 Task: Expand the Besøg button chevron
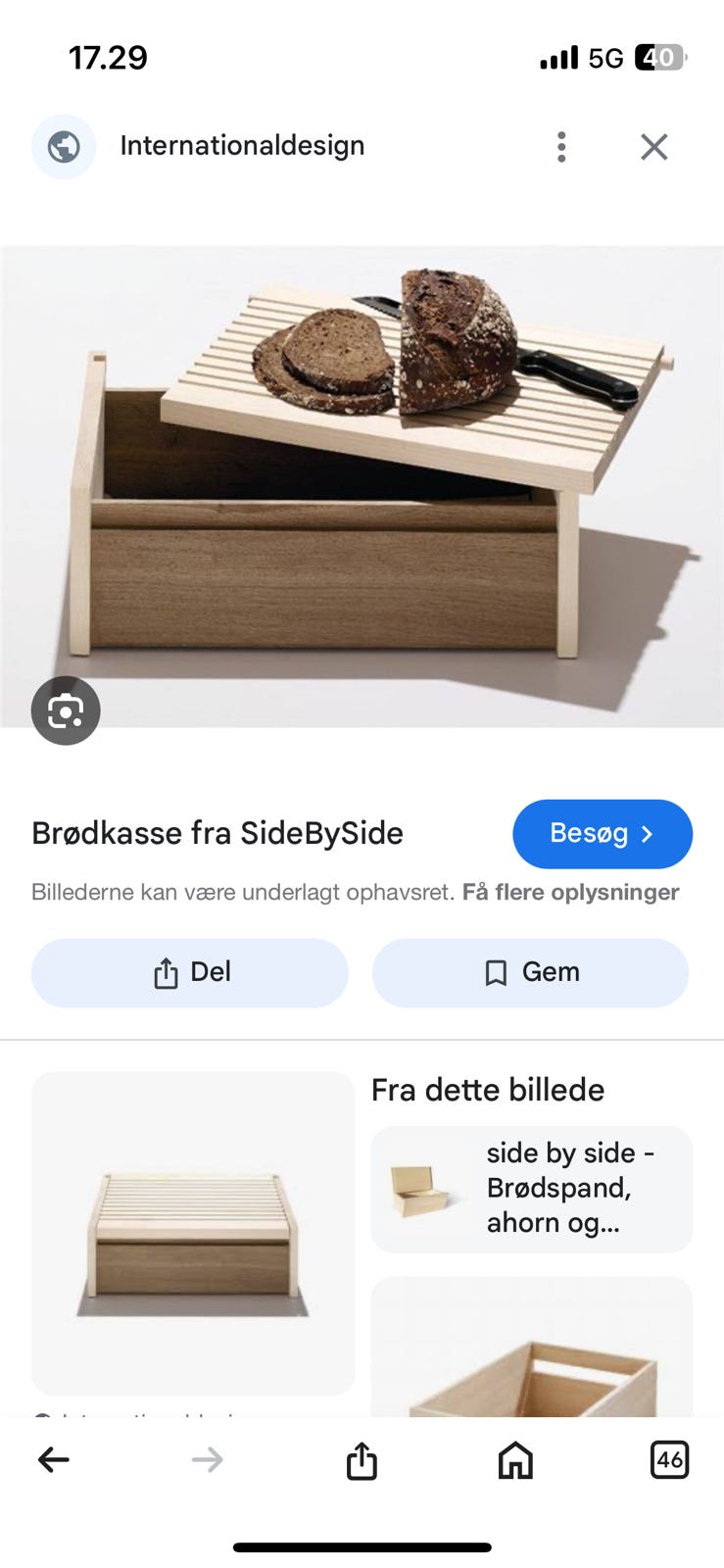[647, 834]
